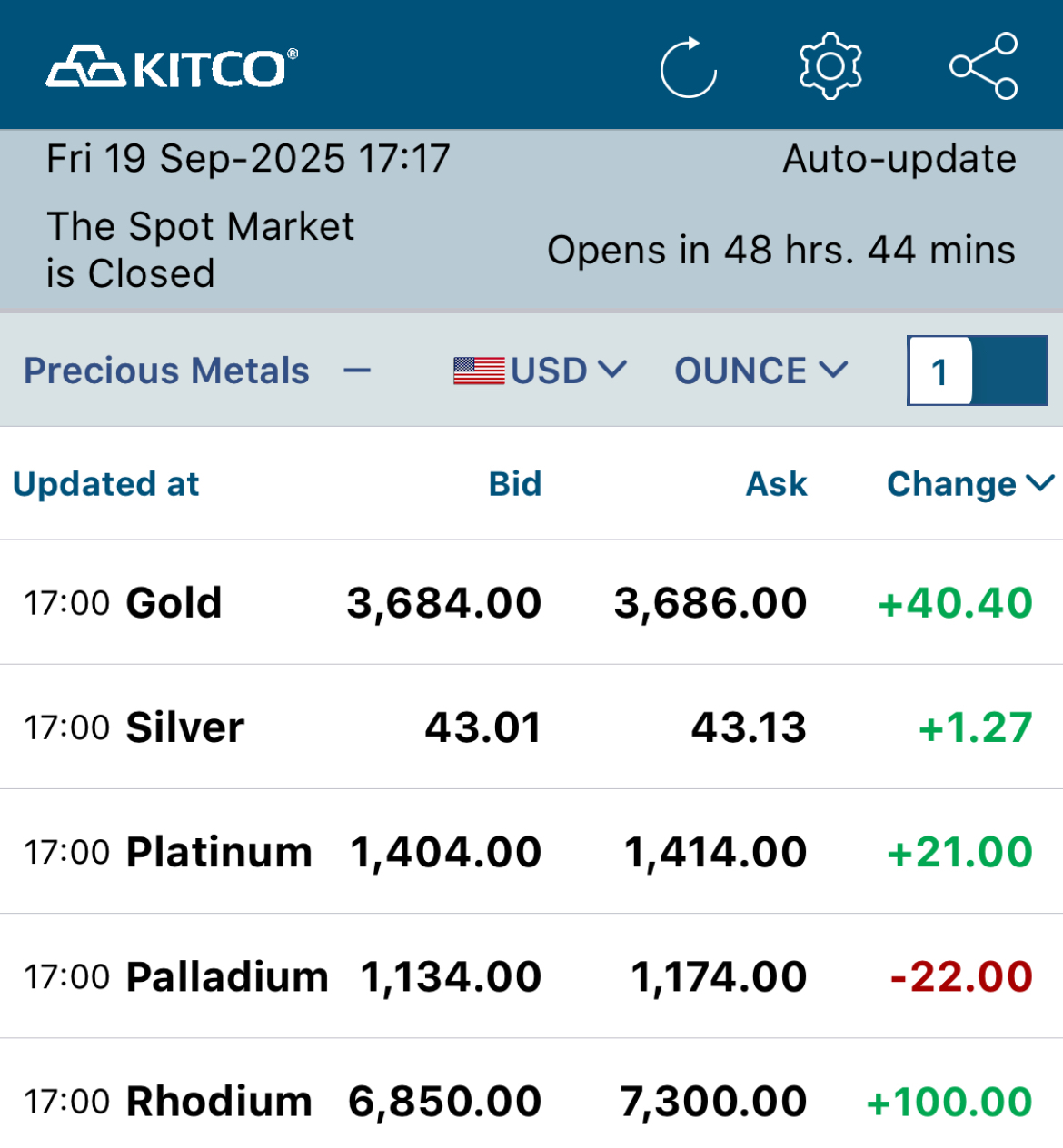Refresh the metal prices
Viewport: 1063px width, 1148px height.
click(688, 66)
